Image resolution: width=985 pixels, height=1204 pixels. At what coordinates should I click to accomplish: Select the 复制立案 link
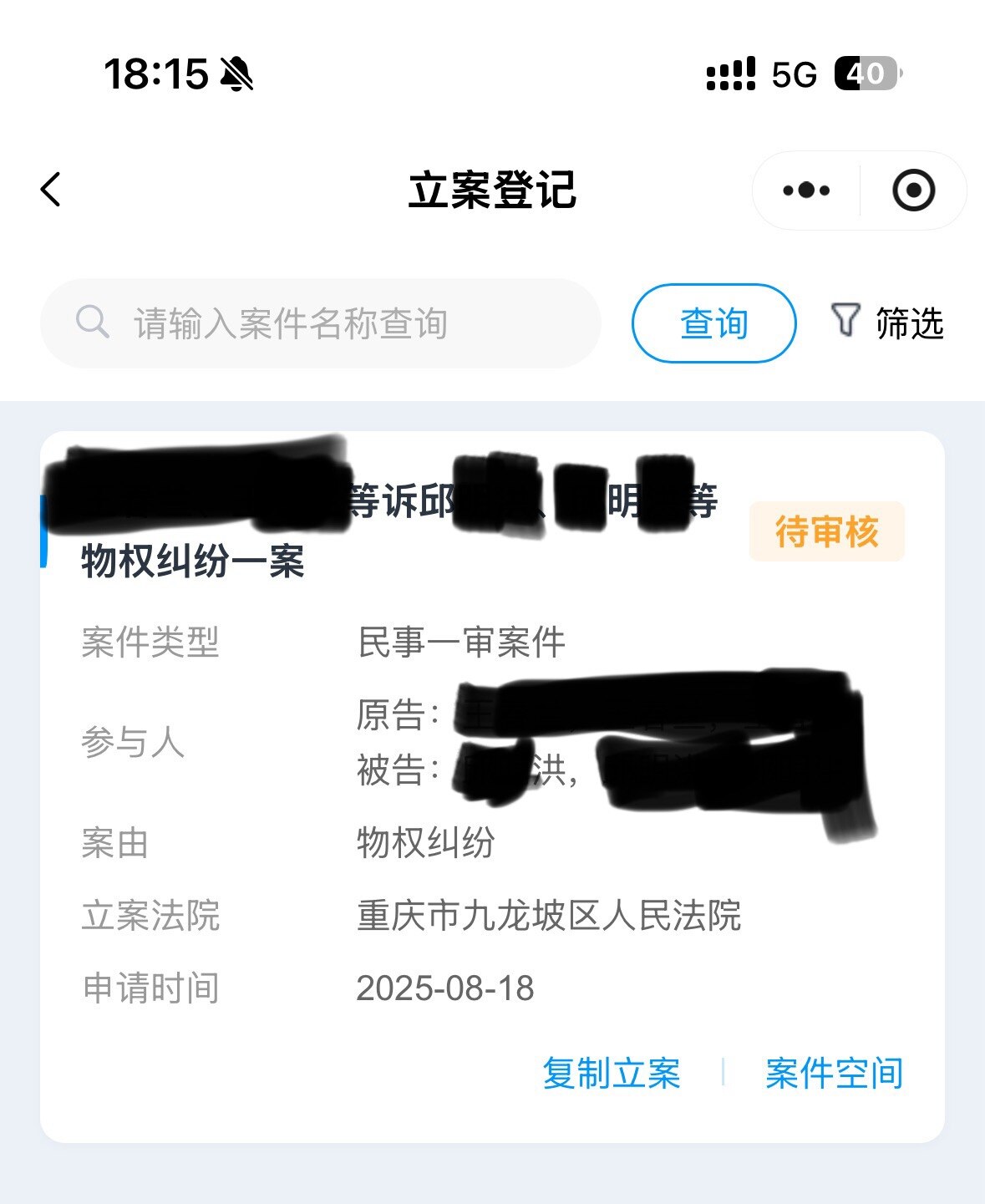(612, 1073)
